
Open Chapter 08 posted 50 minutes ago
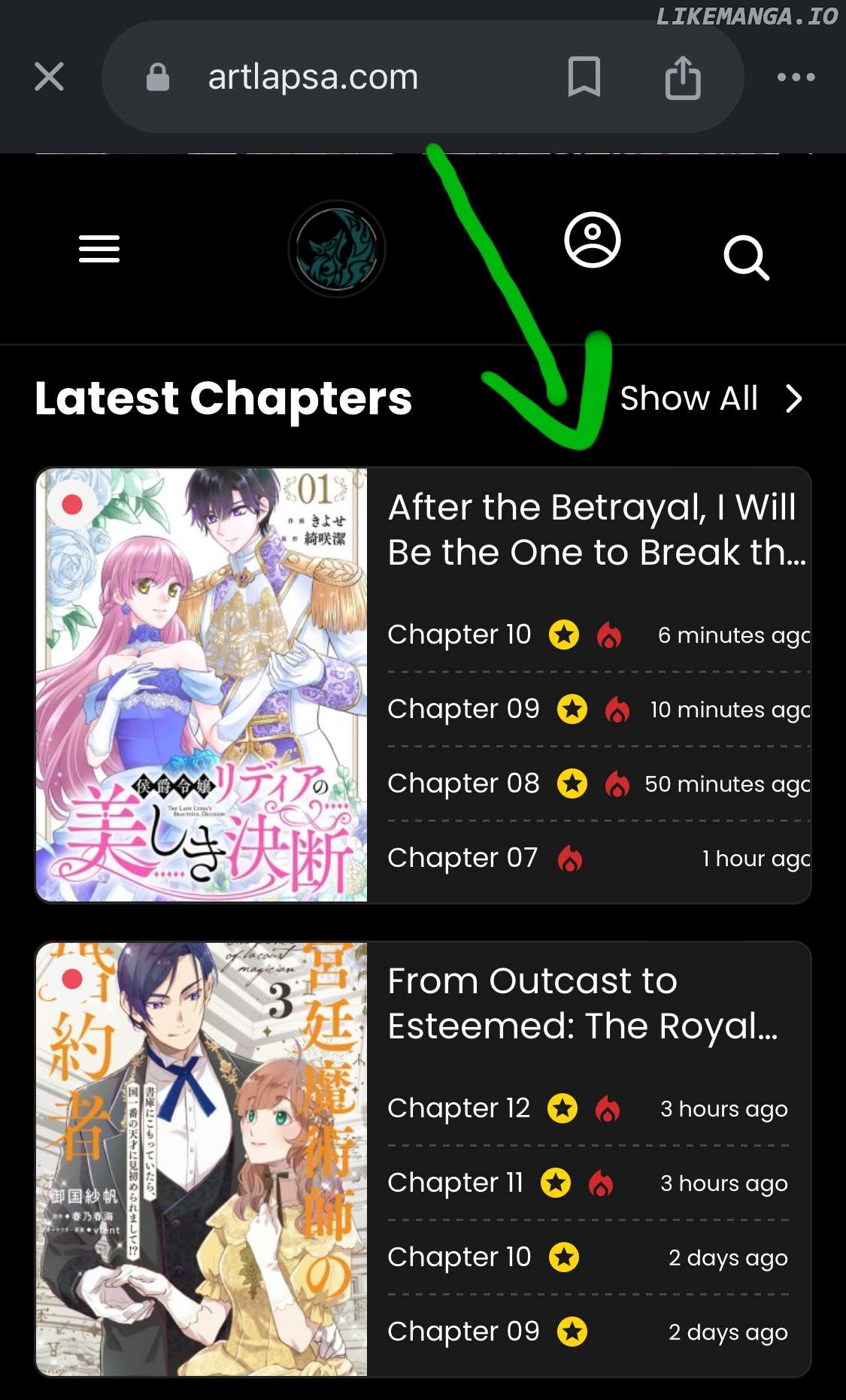[x=463, y=783]
